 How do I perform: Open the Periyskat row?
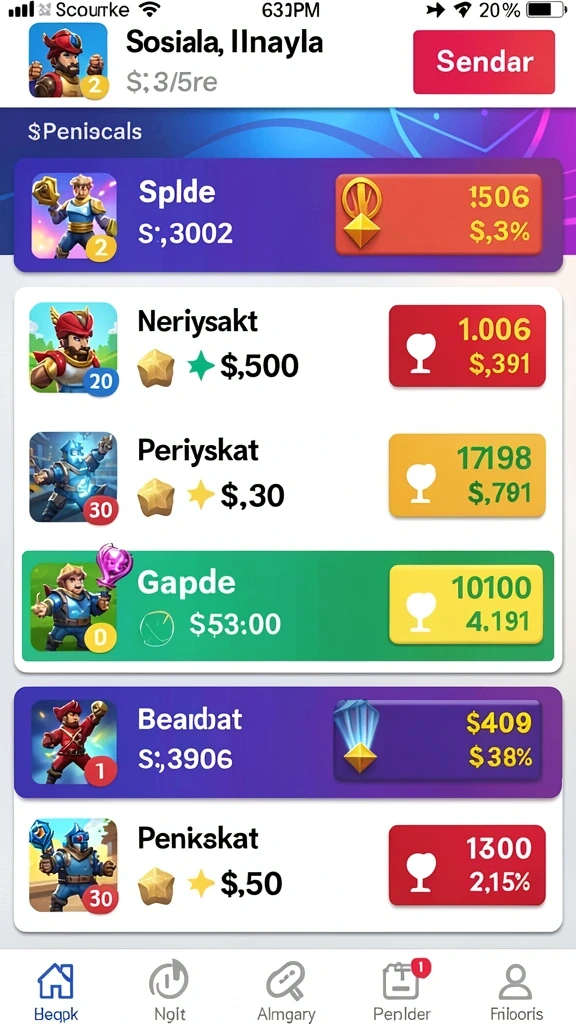tap(288, 475)
